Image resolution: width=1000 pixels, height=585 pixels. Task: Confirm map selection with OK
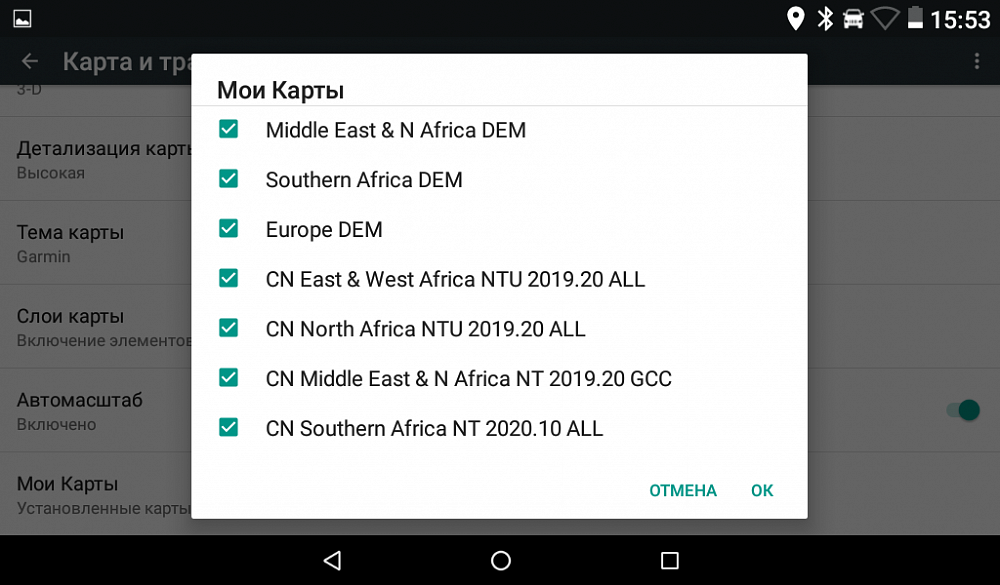coord(762,490)
